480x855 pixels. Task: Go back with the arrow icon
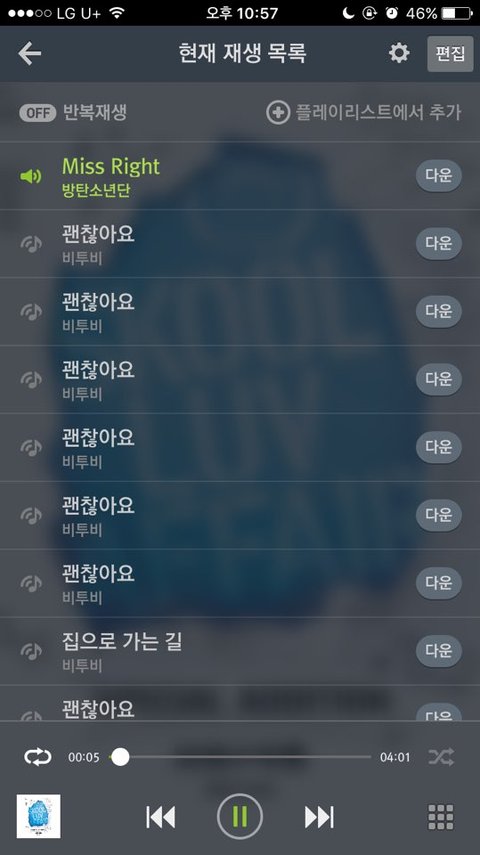(x=29, y=53)
